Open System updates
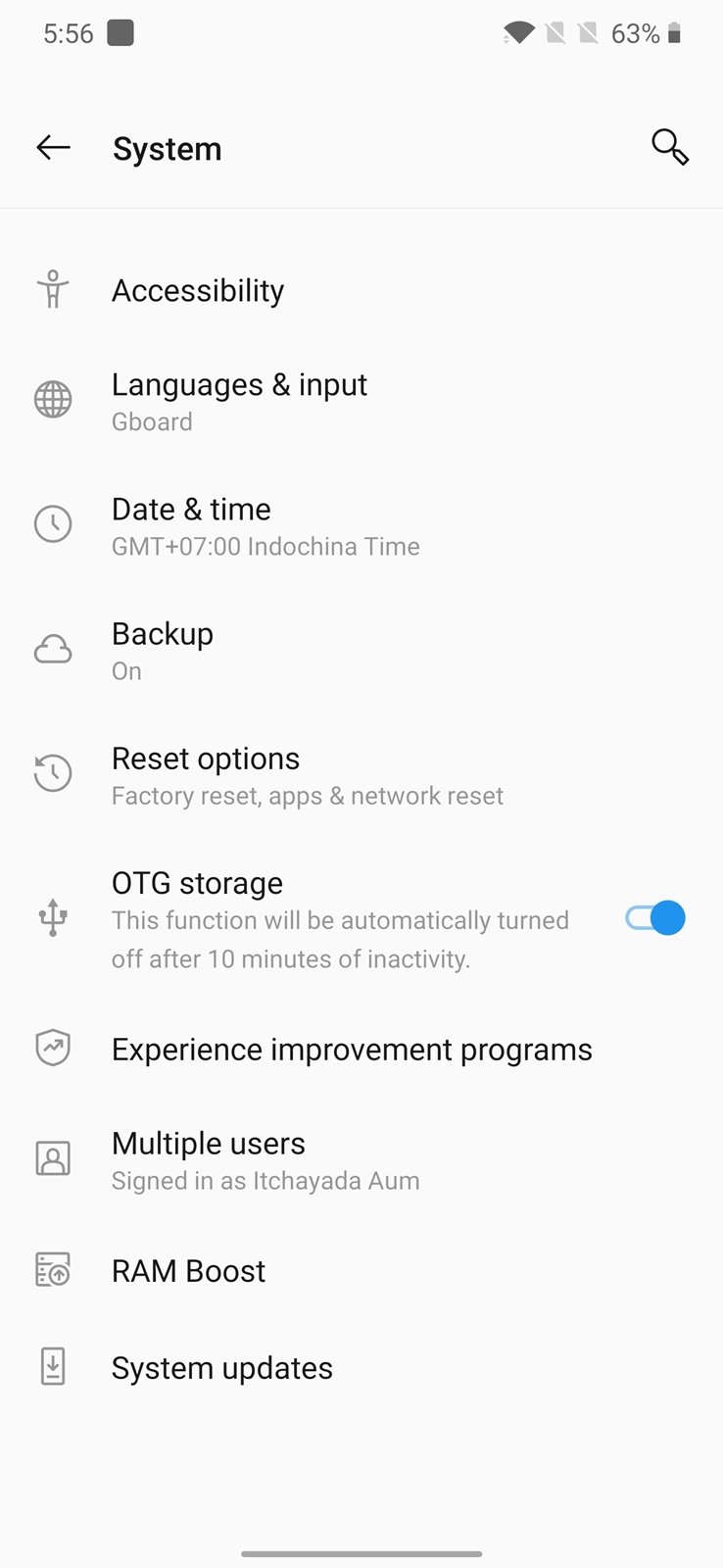723x1568 pixels. click(361, 1367)
